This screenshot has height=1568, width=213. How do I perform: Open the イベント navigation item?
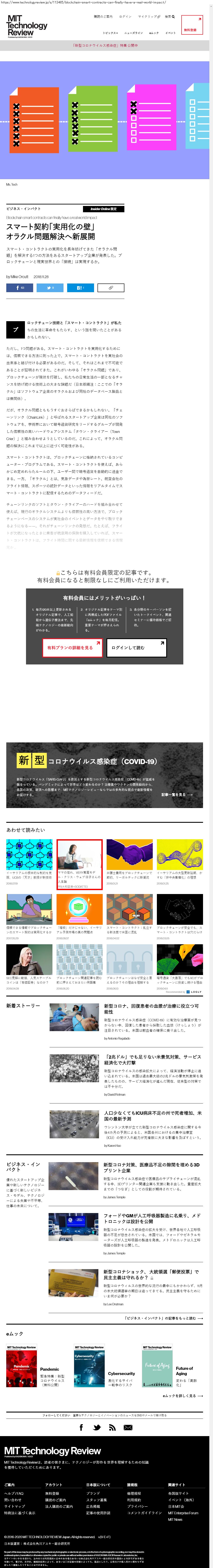(x=170, y=33)
